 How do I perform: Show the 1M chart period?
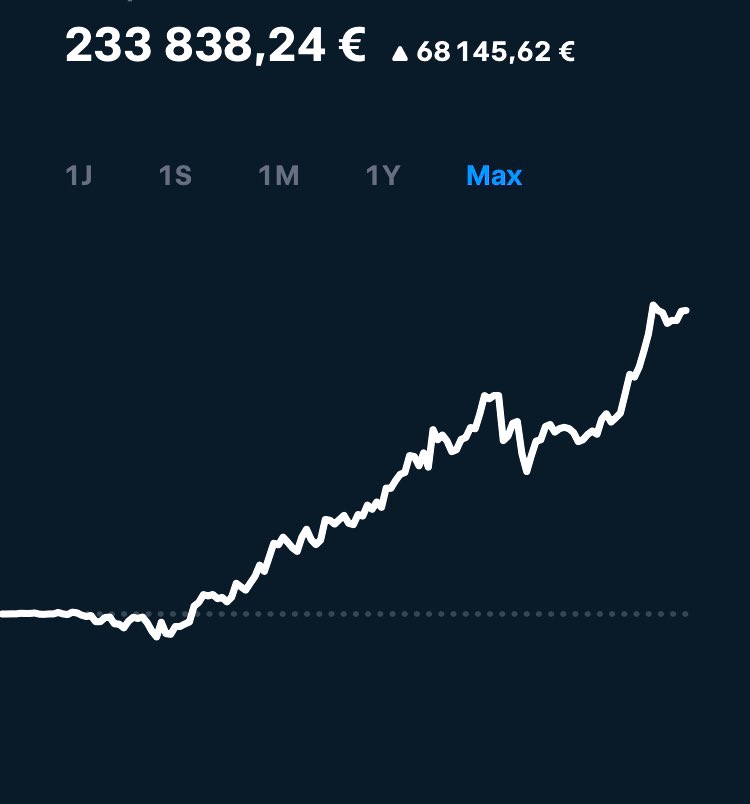coord(278,176)
